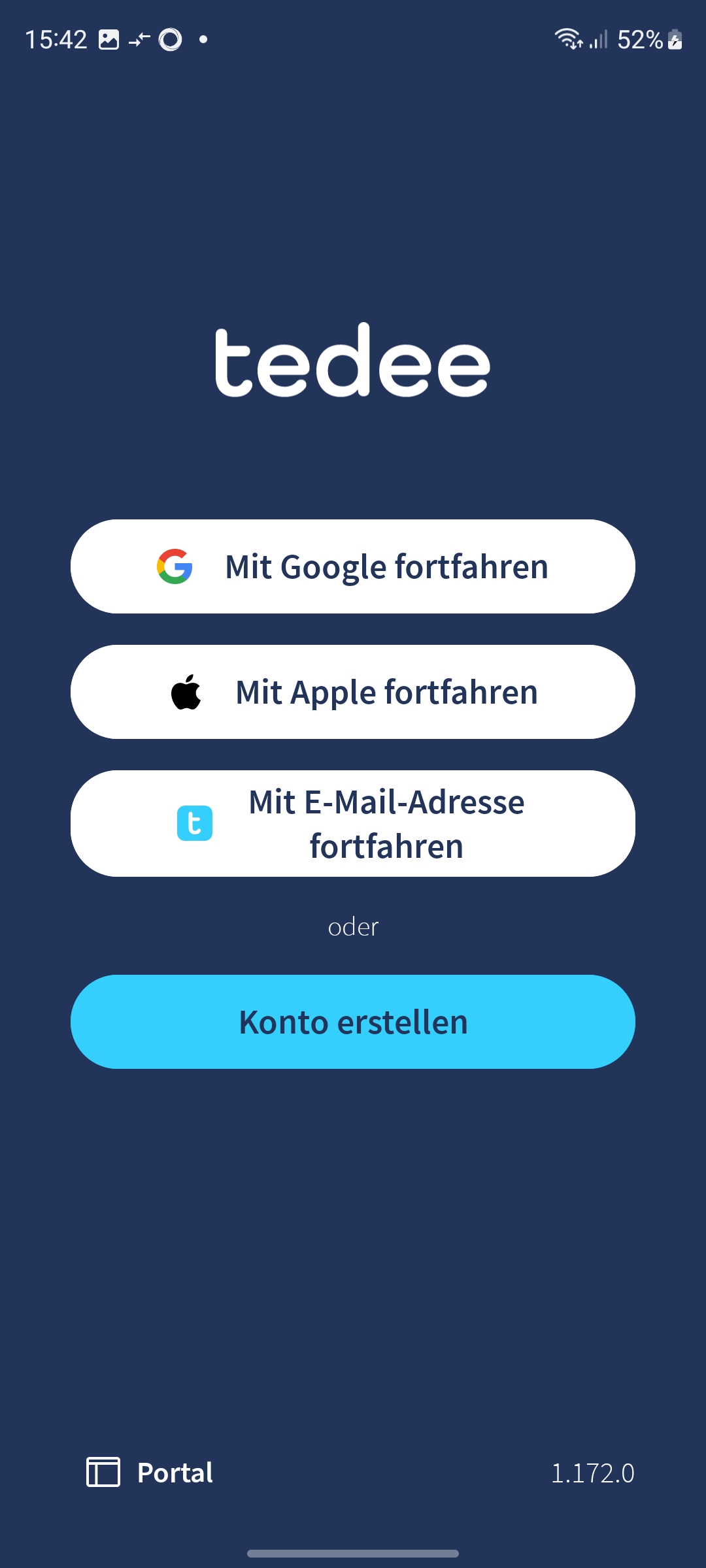This screenshot has width=706, height=1568.
Task: Continue with e-mail address option
Action: (x=353, y=823)
